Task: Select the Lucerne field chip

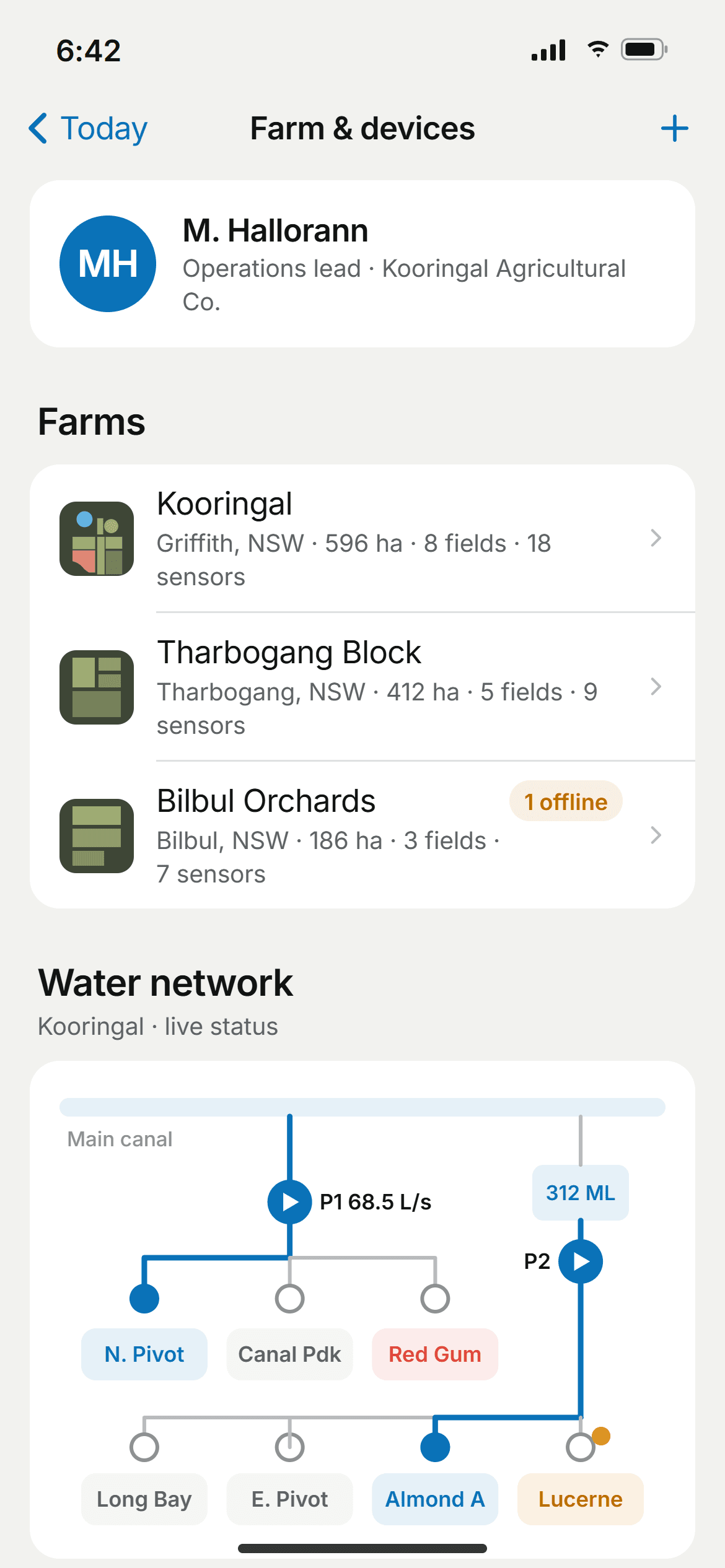Action: pyautogui.click(x=581, y=1499)
